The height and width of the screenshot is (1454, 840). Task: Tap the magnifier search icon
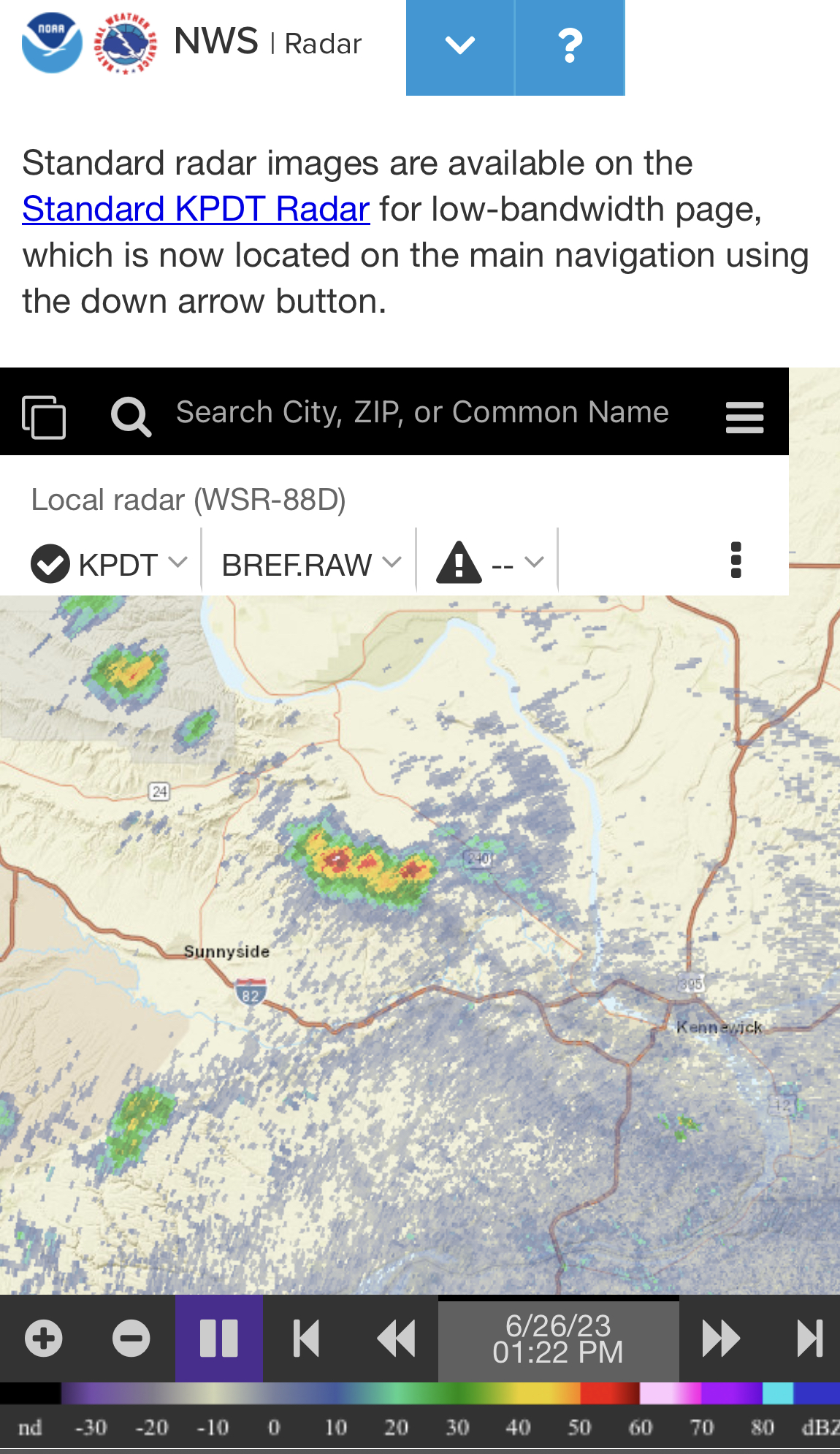[x=131, y=417]
